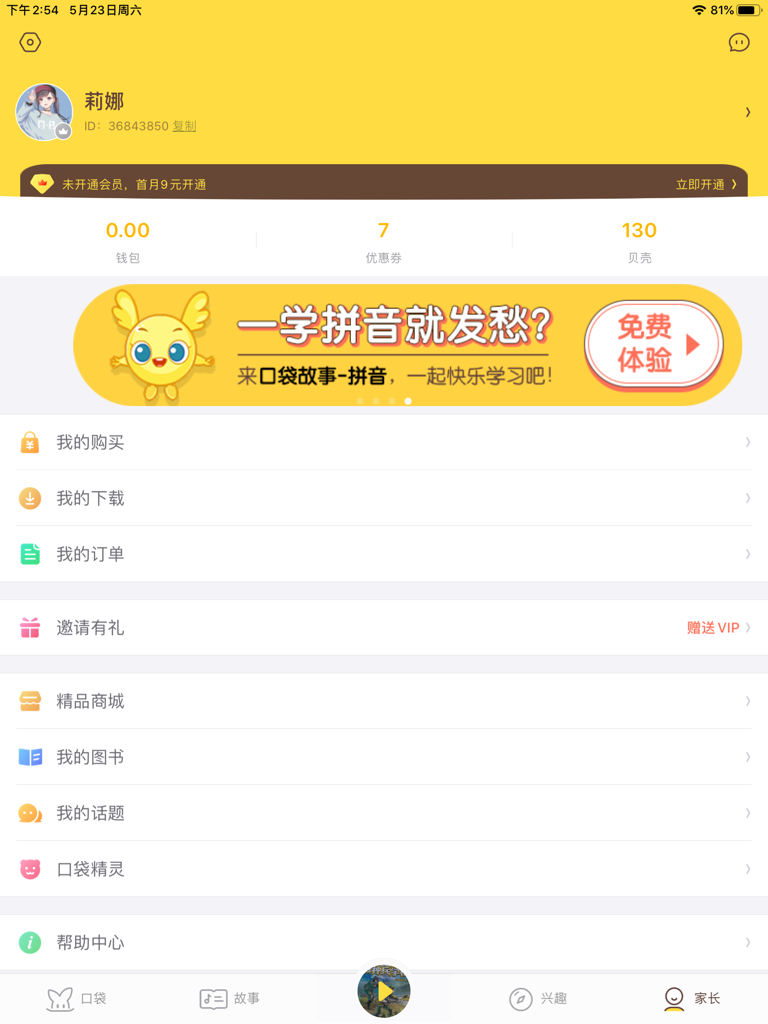The image size is (768, 1024).
Task: Tap the 复制 link to copy ID
Action: pyautogui.click(x=184, y=126)
